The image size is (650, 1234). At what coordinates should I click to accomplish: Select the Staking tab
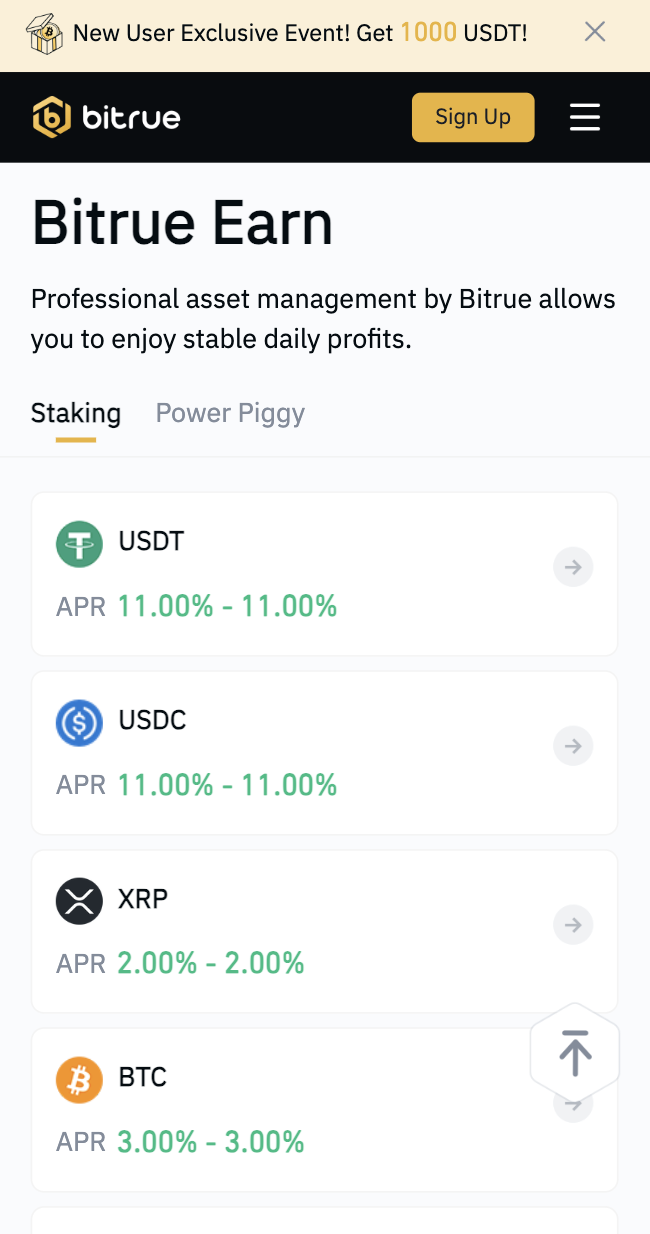(x=76, y=413)
